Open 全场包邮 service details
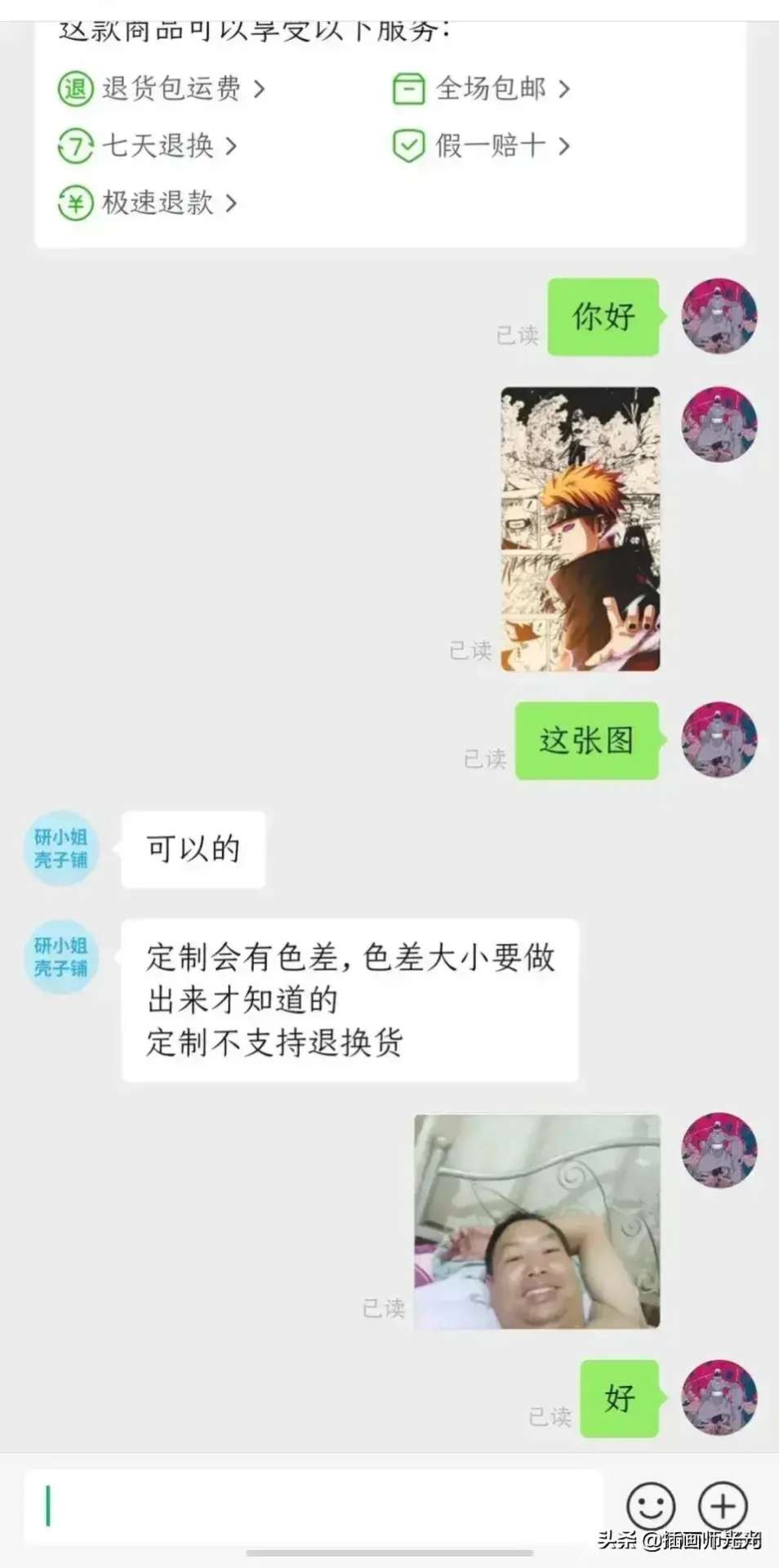779x1568 pixels. click(x=482, y=88)
